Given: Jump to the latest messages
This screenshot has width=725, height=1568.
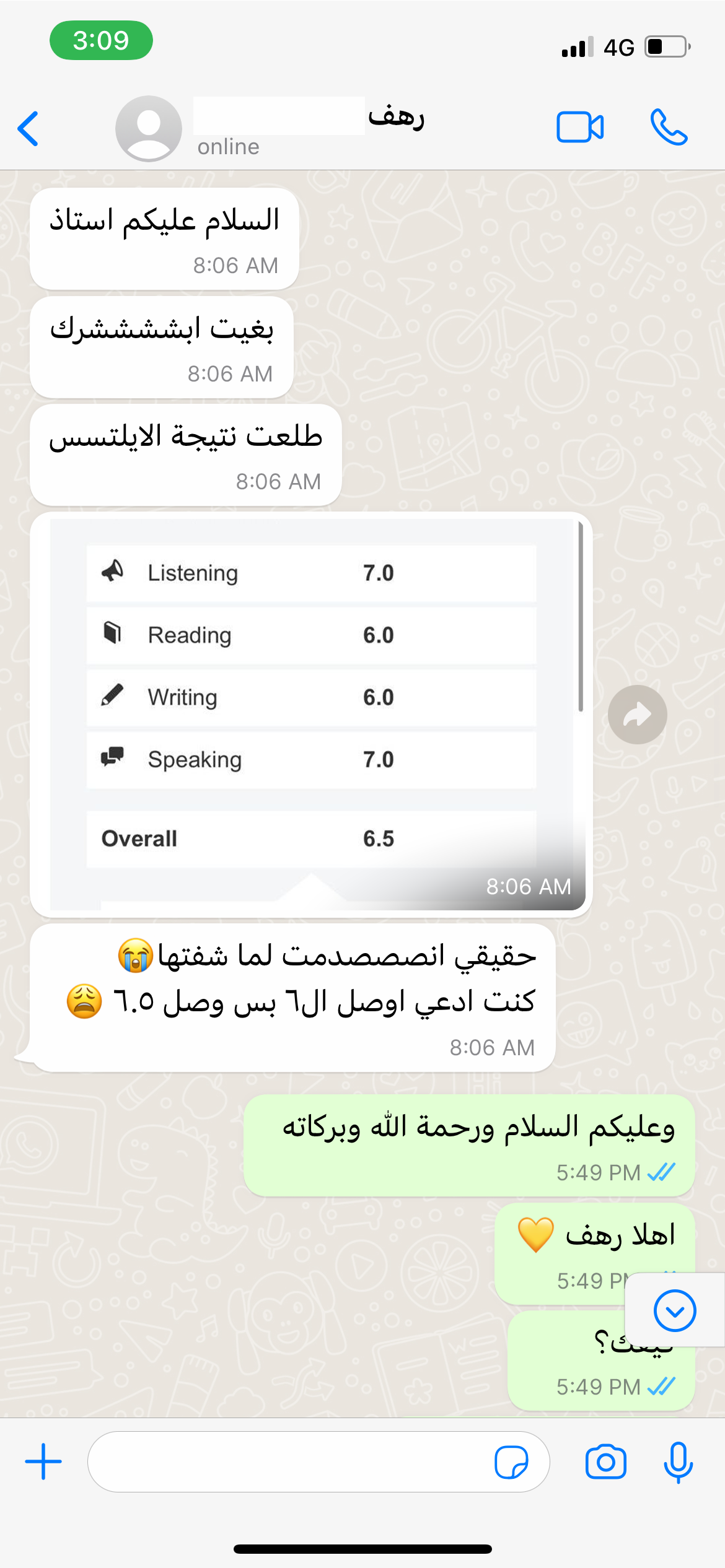Looking at the screenshot, I should (x=674, y=1310).
